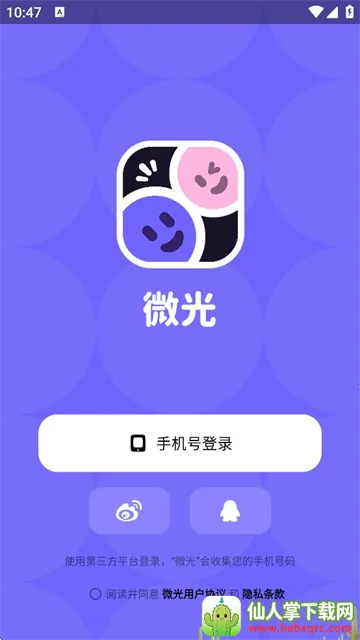The image size is (360, 640).
Task: Open the 隐私条款 privacy policy link
Action: [x=263, y=594]
